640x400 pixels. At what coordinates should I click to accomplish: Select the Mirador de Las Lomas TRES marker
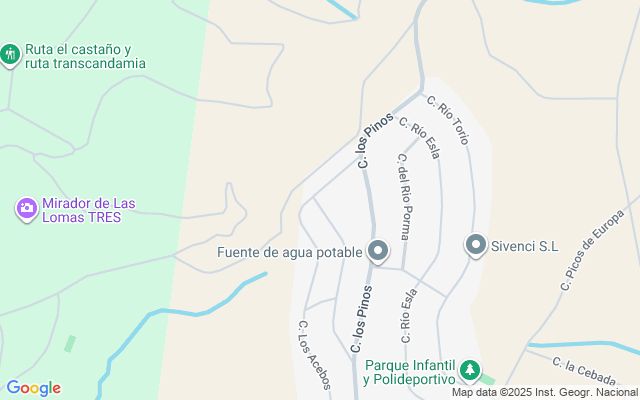(x=26, y=209)
